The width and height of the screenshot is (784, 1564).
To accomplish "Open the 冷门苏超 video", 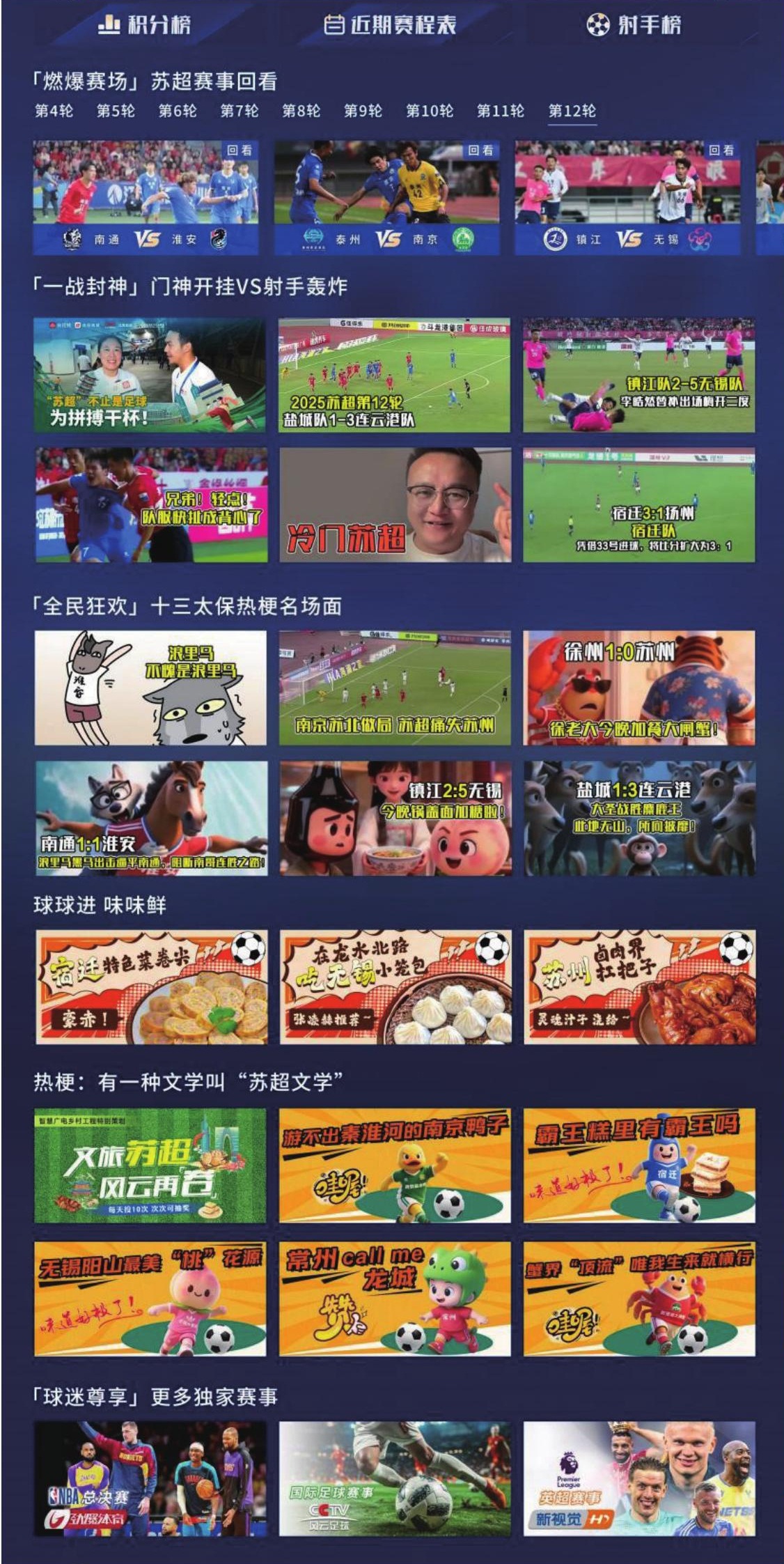I will click(x=395, y=504).
